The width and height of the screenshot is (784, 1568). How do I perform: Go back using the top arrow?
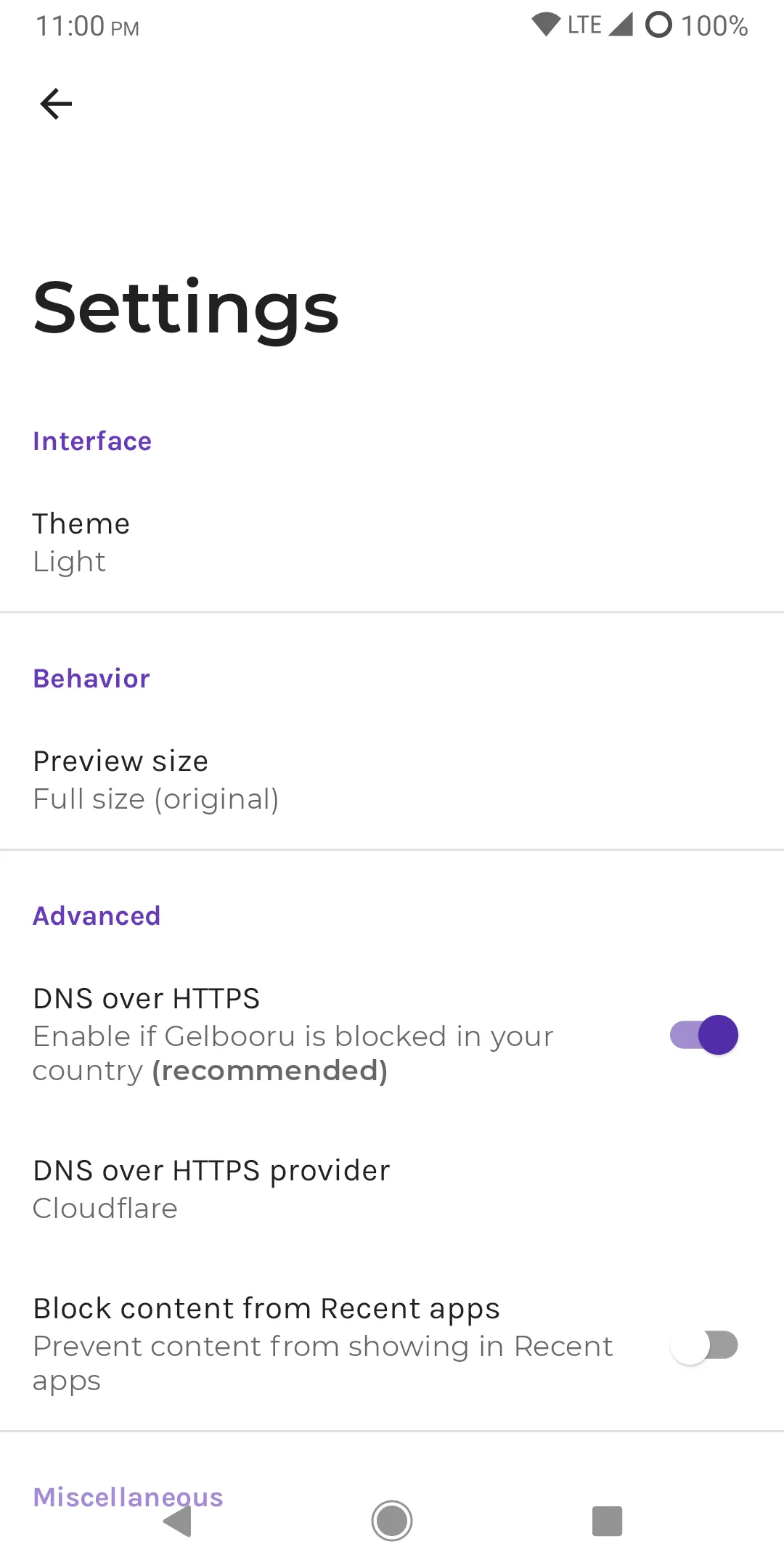tap(56, 104)
